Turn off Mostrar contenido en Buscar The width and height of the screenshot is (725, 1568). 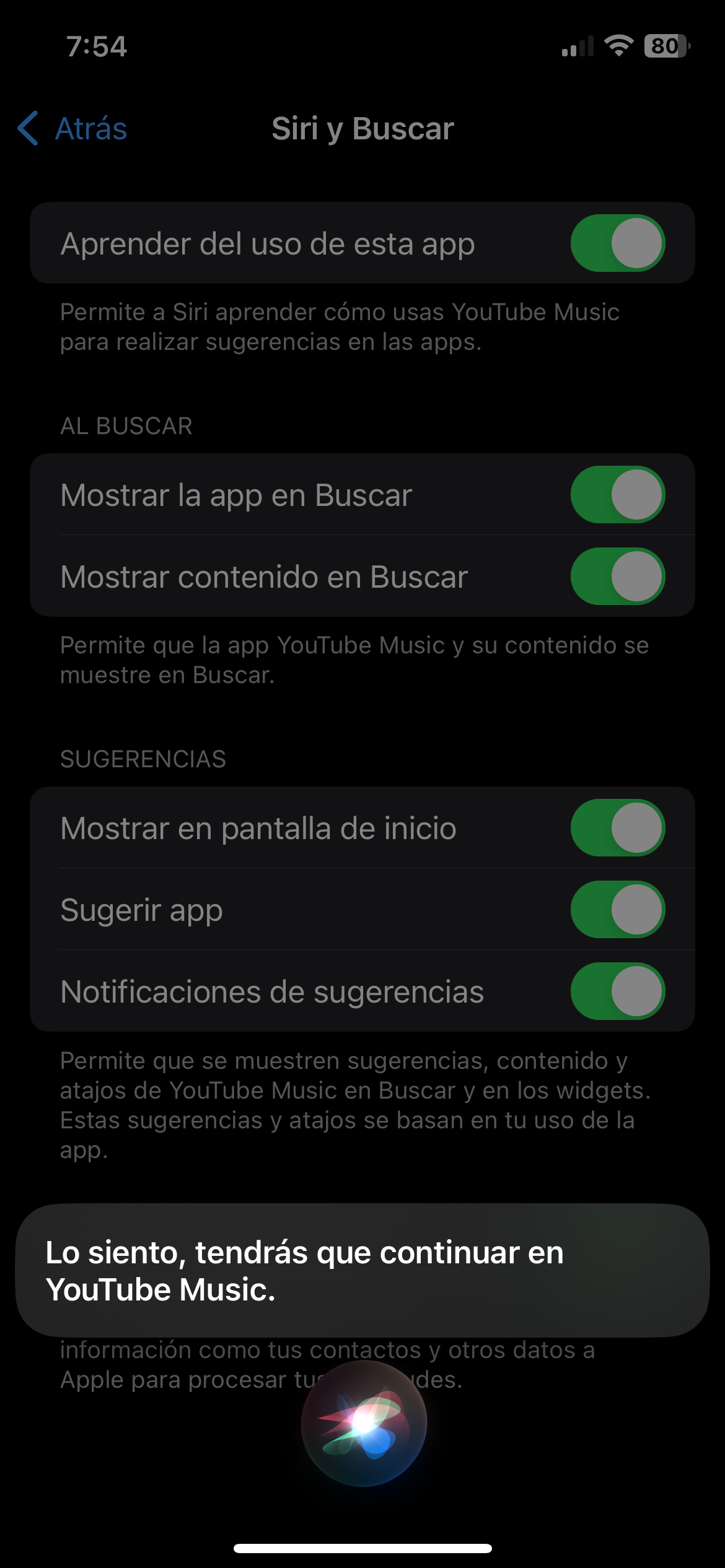[617, 577]
